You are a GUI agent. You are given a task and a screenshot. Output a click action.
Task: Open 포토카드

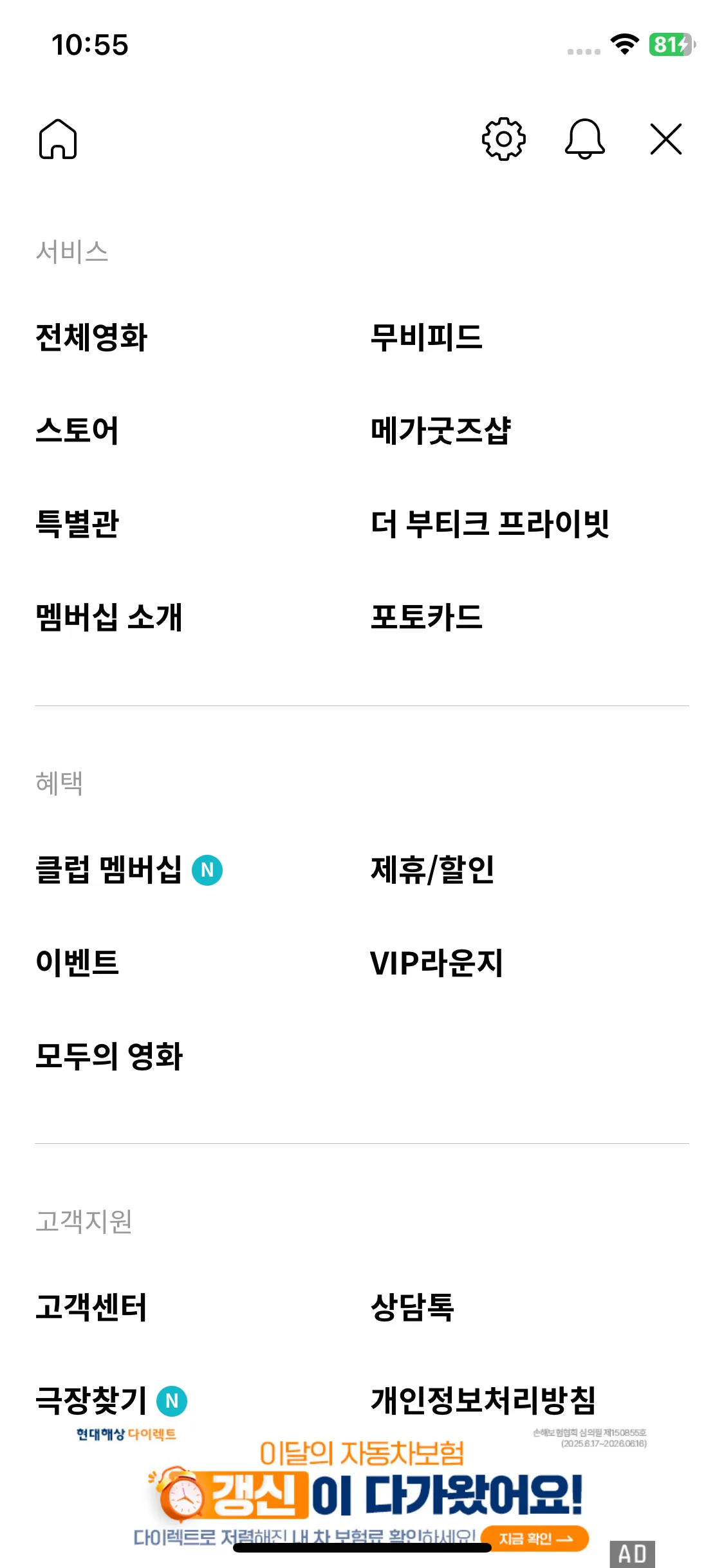426,617
